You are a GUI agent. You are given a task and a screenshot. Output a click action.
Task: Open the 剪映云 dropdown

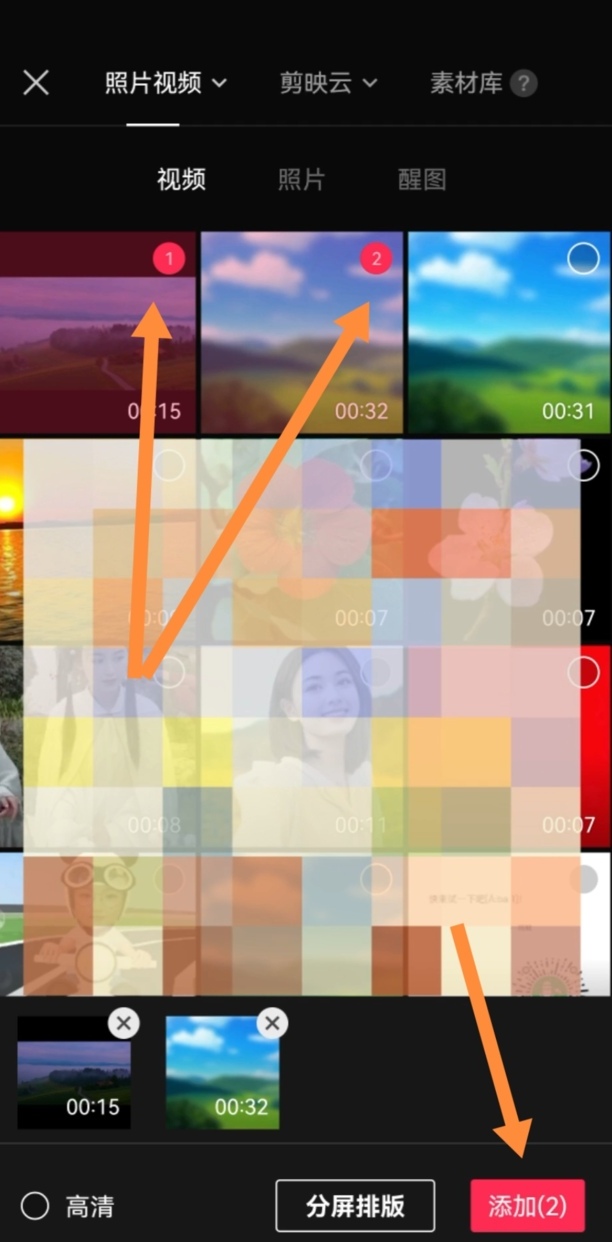tap(328, 83)
